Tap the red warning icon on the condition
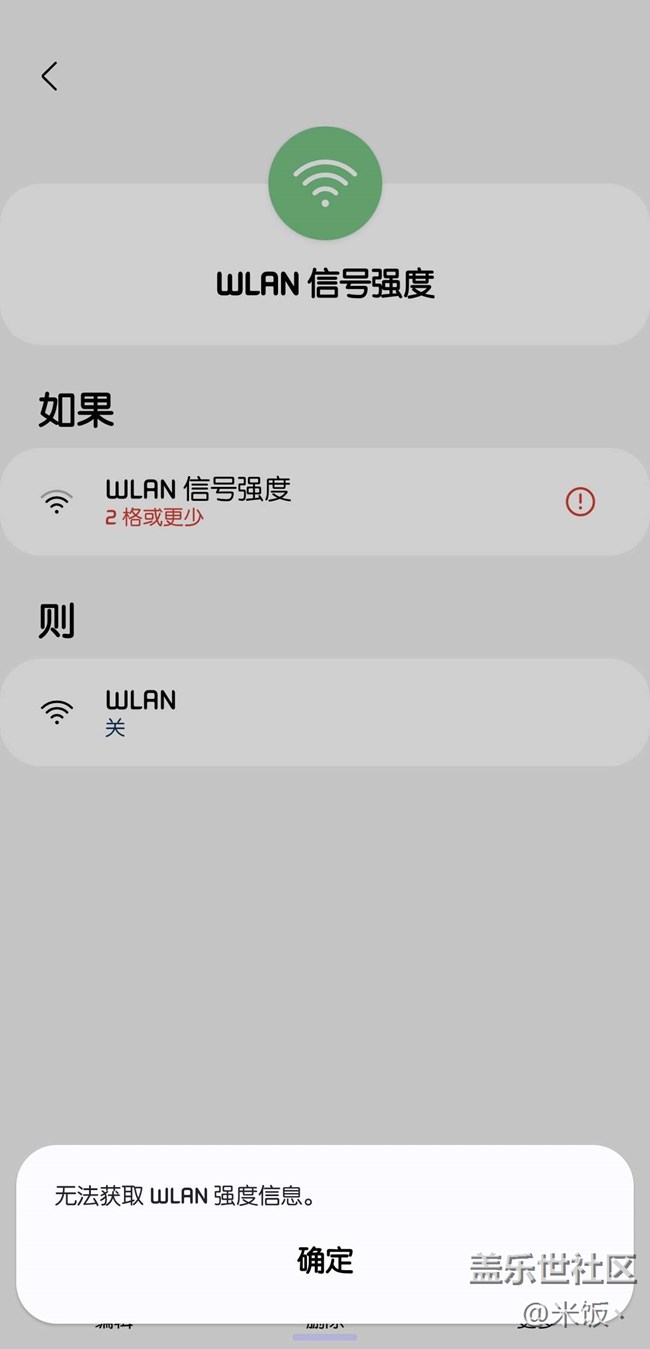The image size is (650, 1349). click(x=580, y=502)
